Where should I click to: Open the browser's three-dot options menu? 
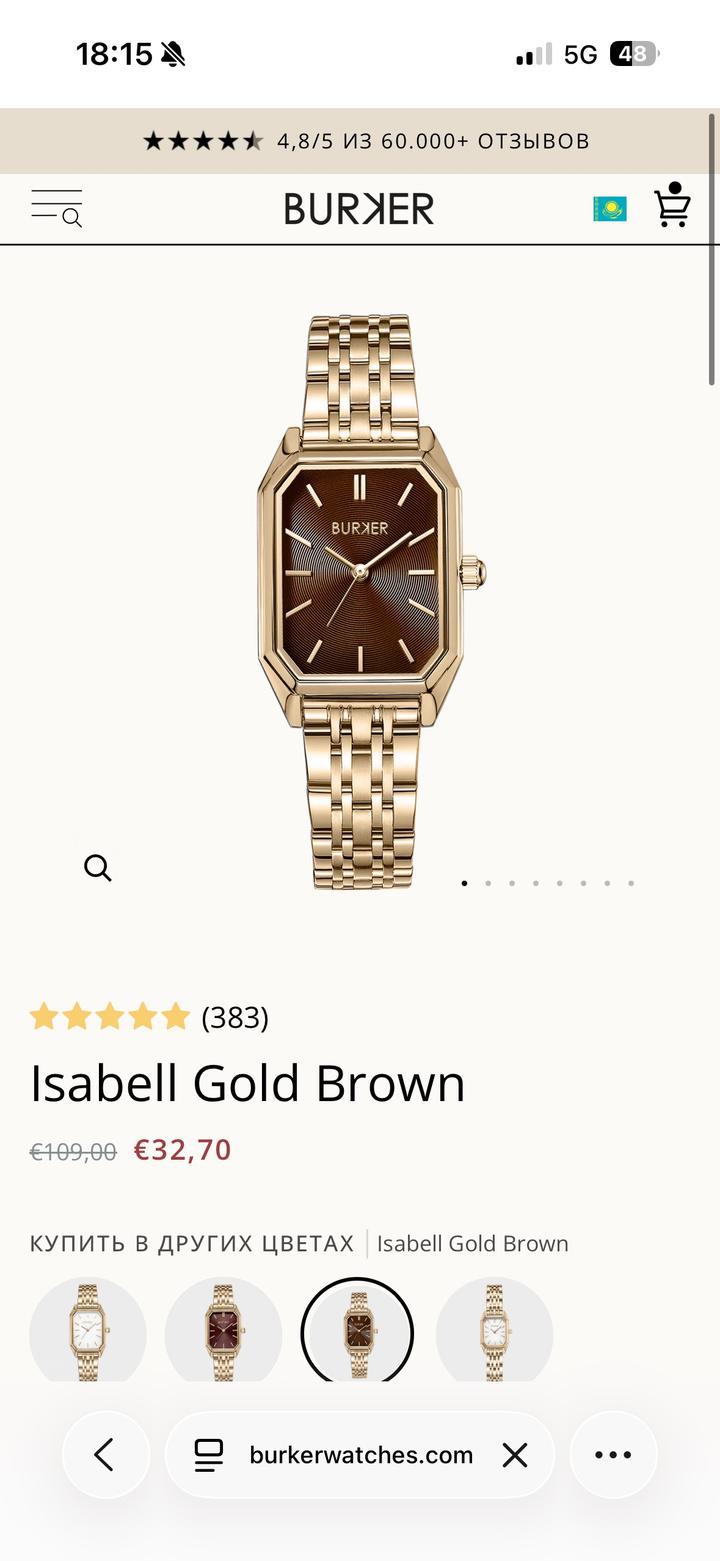pos(613,1455)
